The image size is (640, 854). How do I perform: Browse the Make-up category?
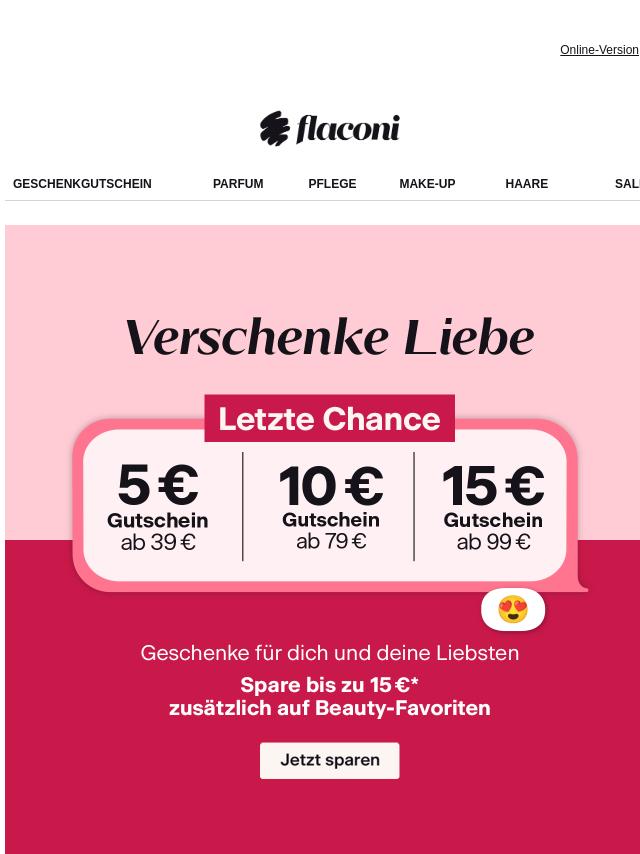(x=427, y=184)
